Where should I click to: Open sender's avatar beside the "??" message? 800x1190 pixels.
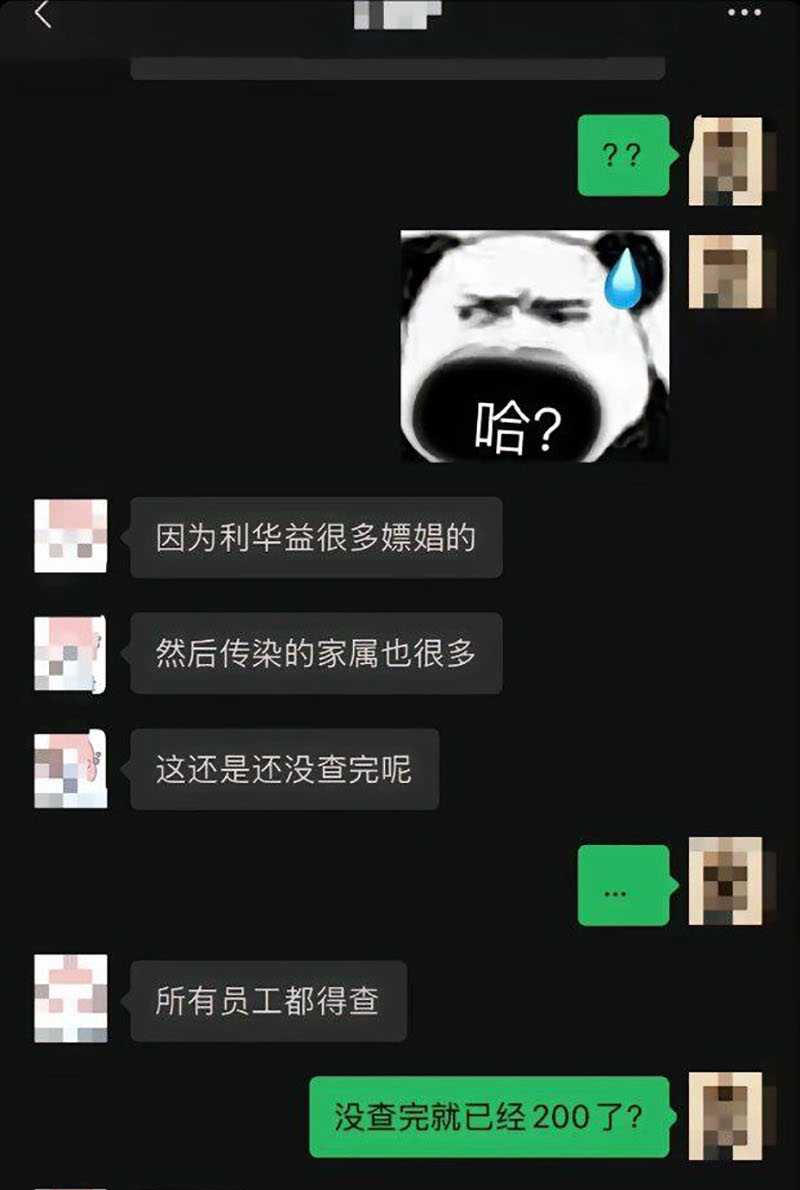pos(726,160)
